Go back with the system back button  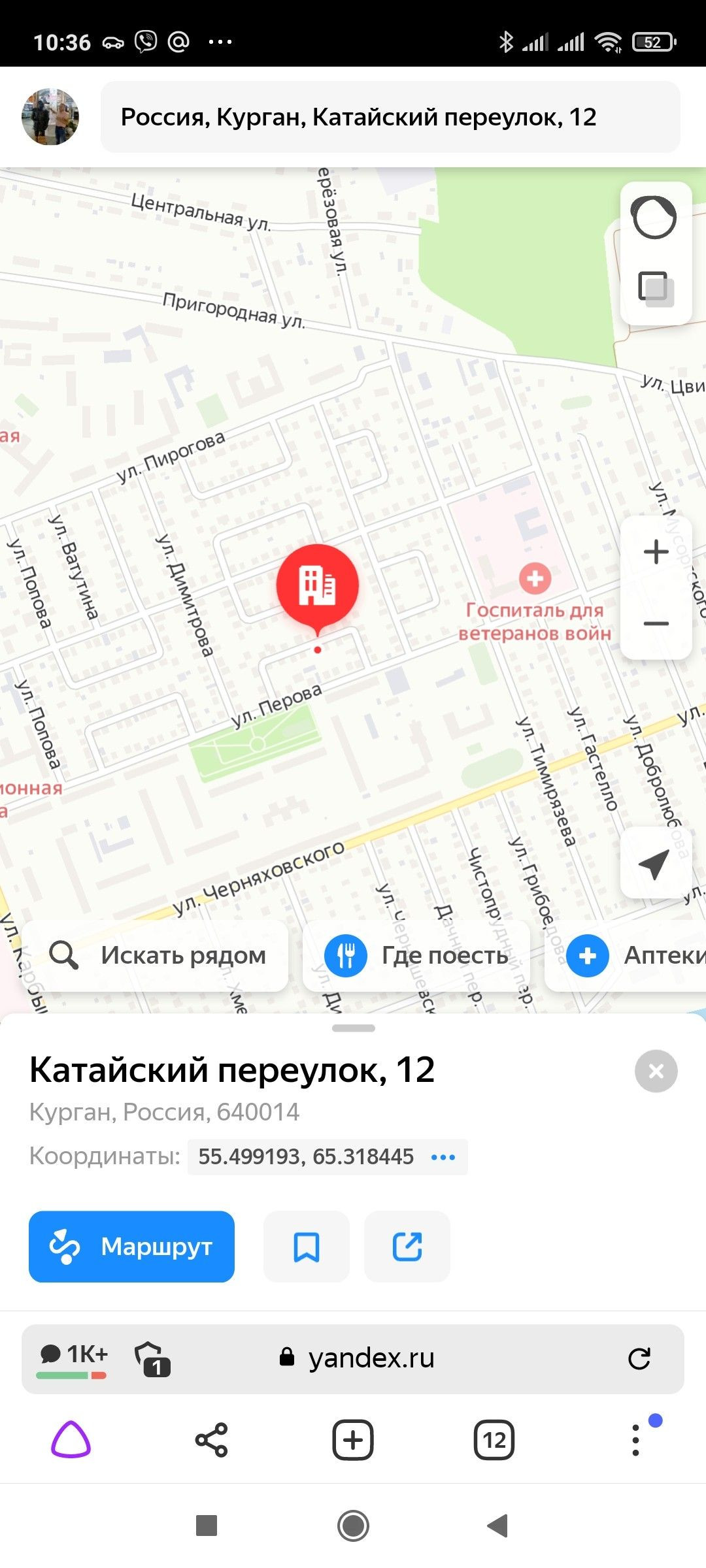tap(498, 1526)
